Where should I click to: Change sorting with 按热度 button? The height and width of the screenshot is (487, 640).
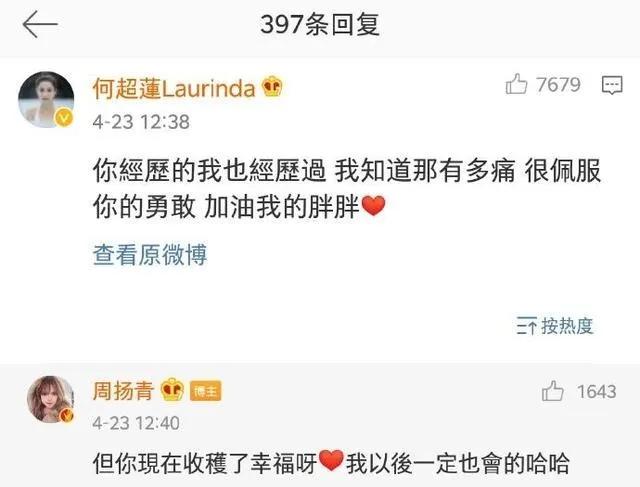tap(555, 325)
